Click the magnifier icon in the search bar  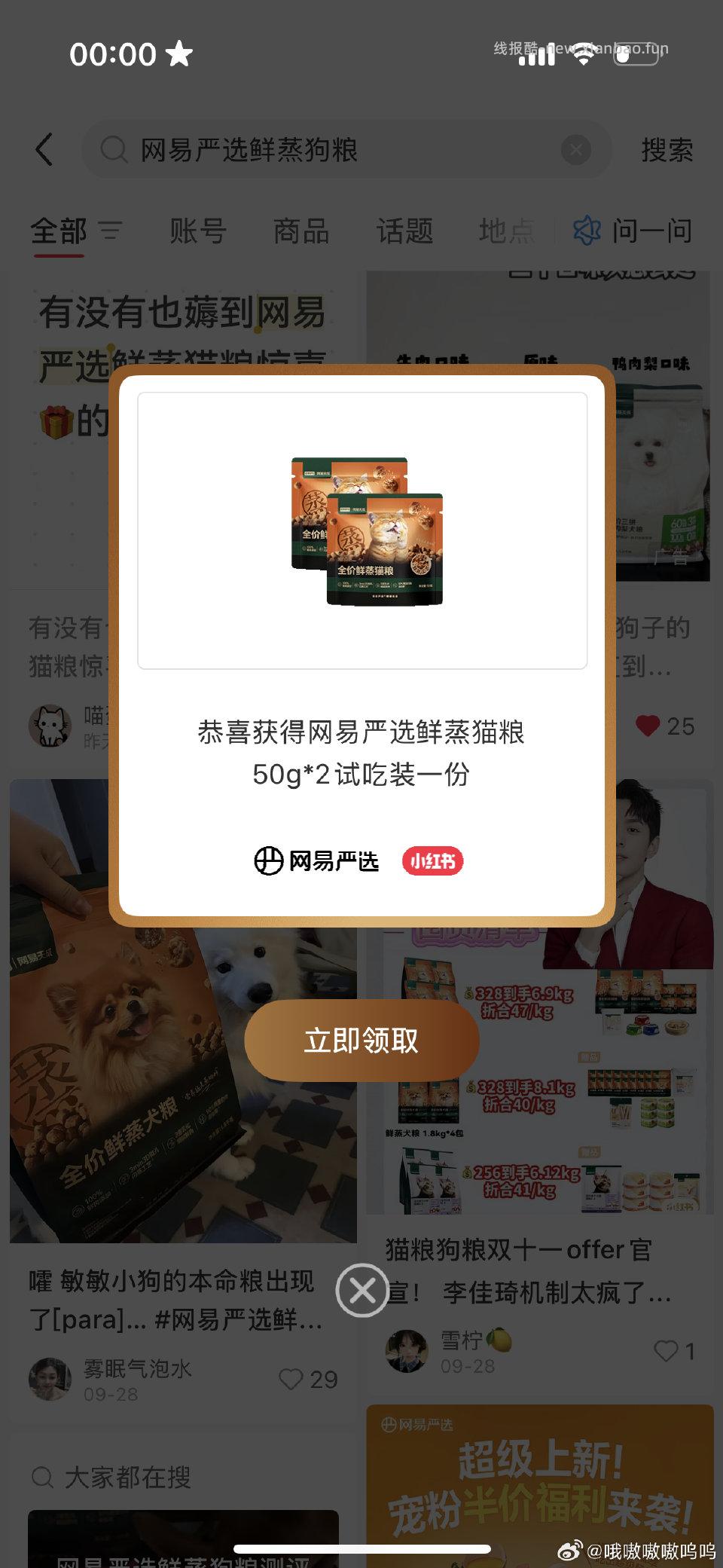click(113, 149)
